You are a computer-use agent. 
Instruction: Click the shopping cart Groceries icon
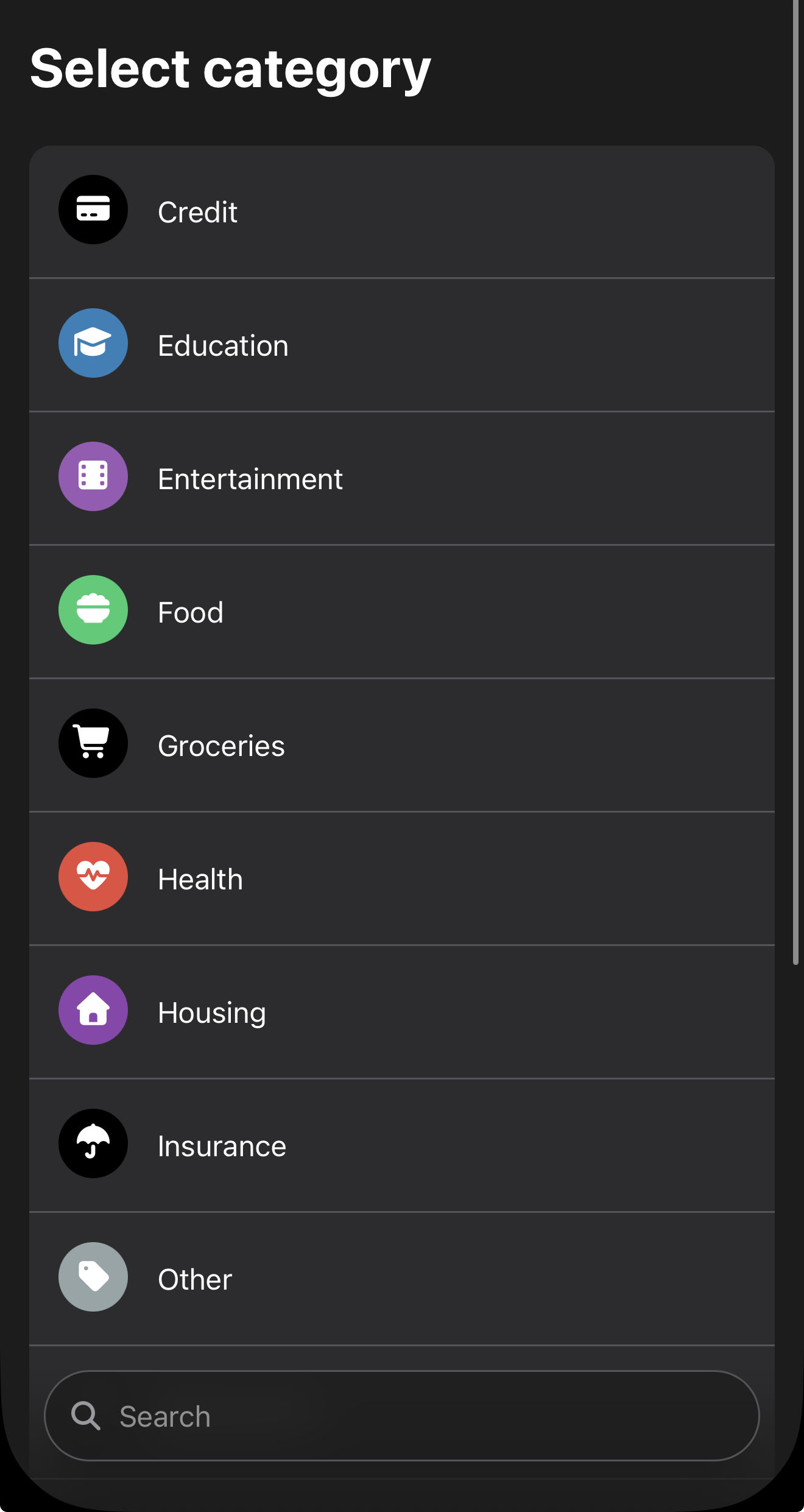pos(93,743)
